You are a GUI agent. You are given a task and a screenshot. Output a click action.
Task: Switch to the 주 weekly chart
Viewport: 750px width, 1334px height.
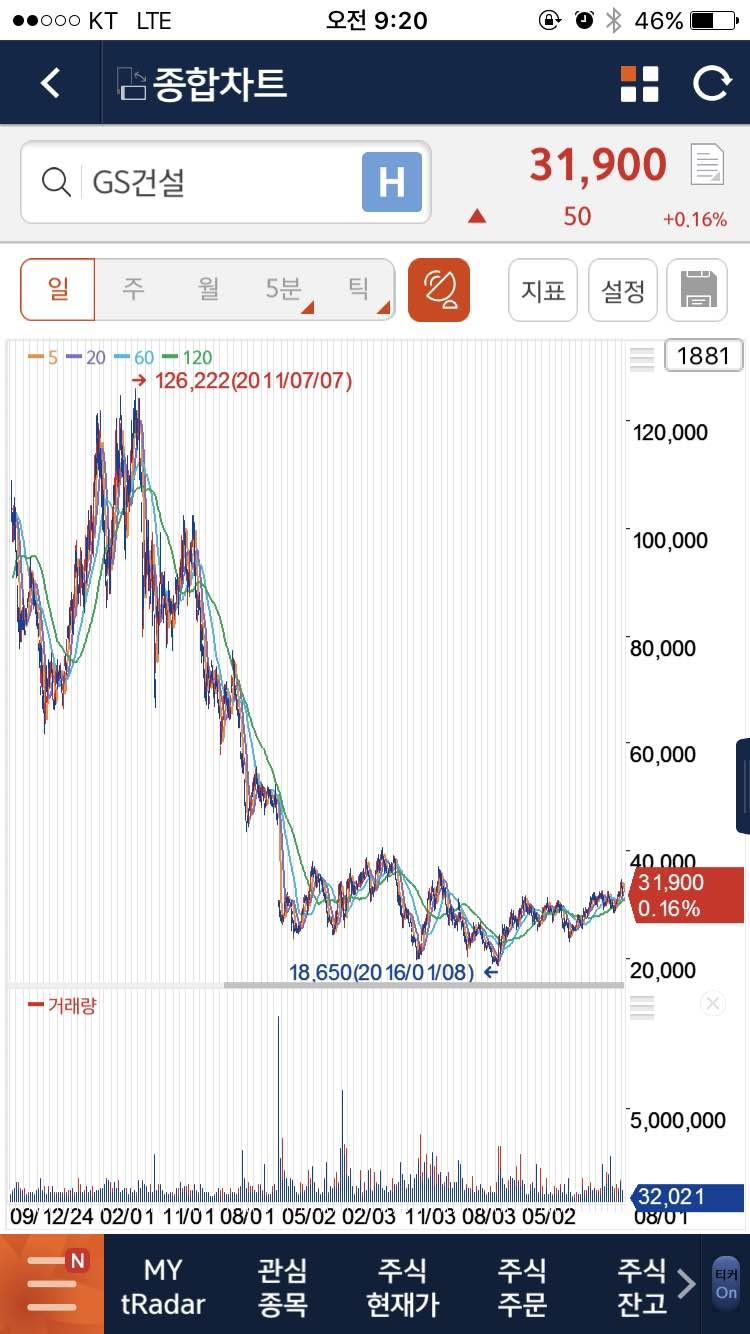(x=133, y=290)
